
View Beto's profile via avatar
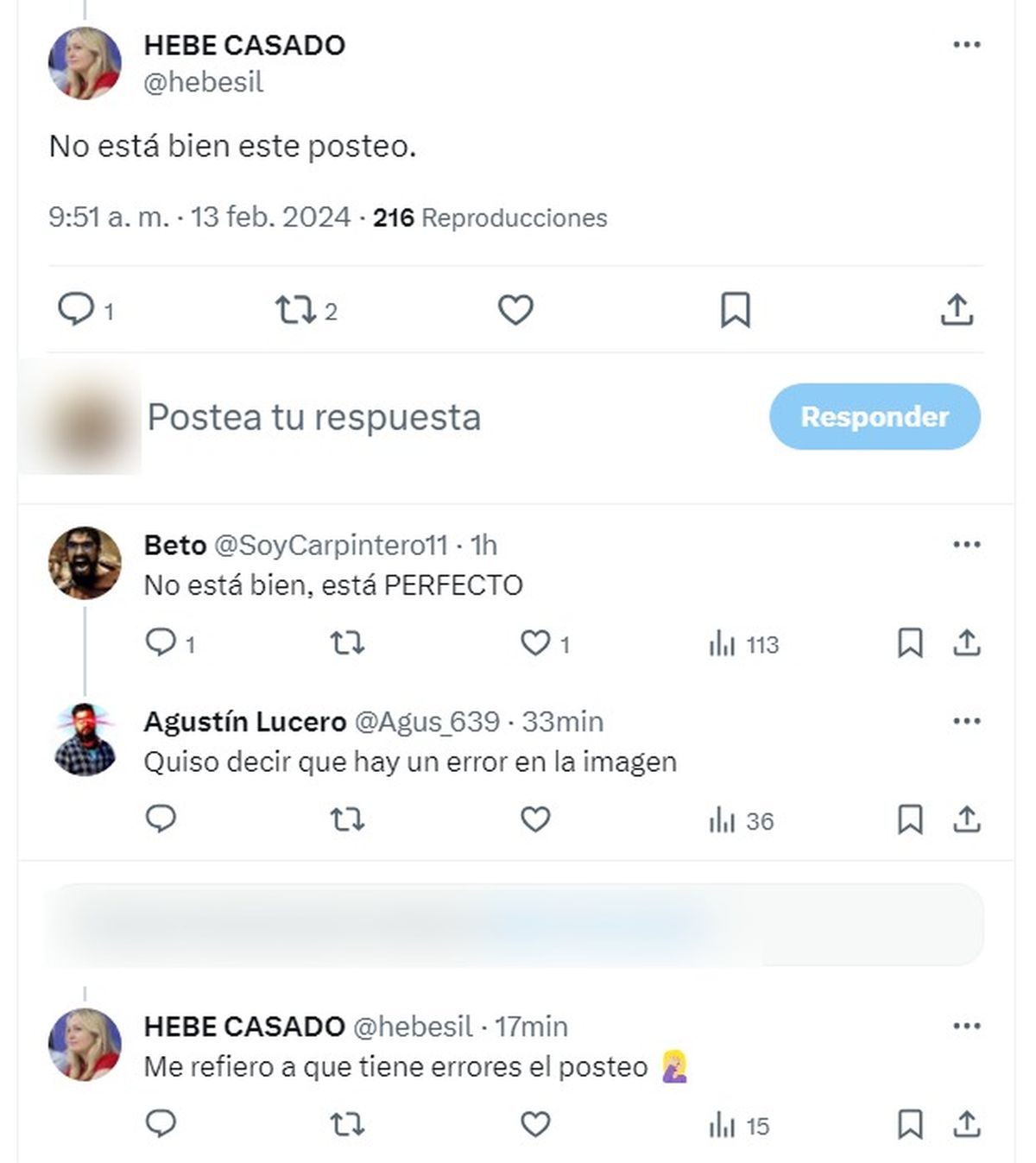point(85,563)
